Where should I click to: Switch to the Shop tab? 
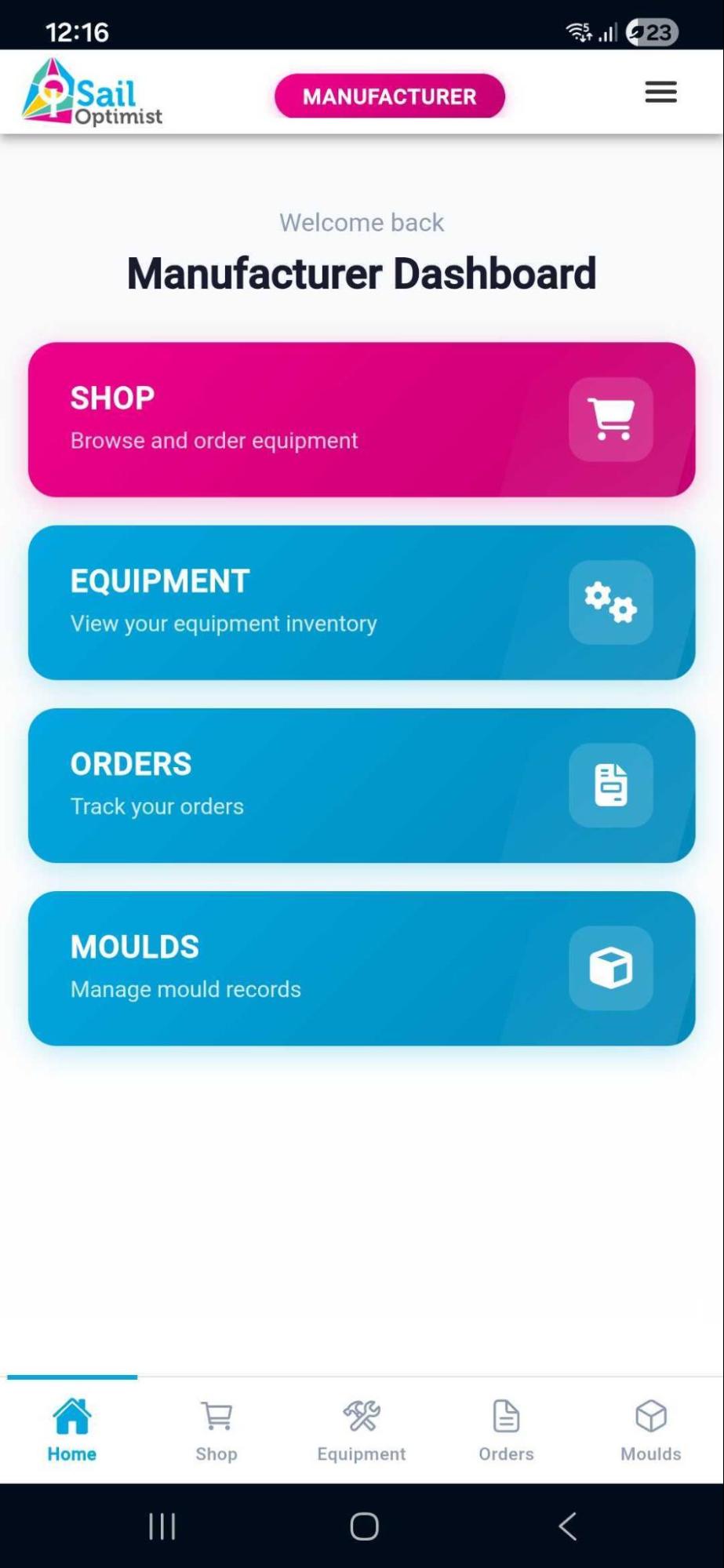tap(216, 1431)
